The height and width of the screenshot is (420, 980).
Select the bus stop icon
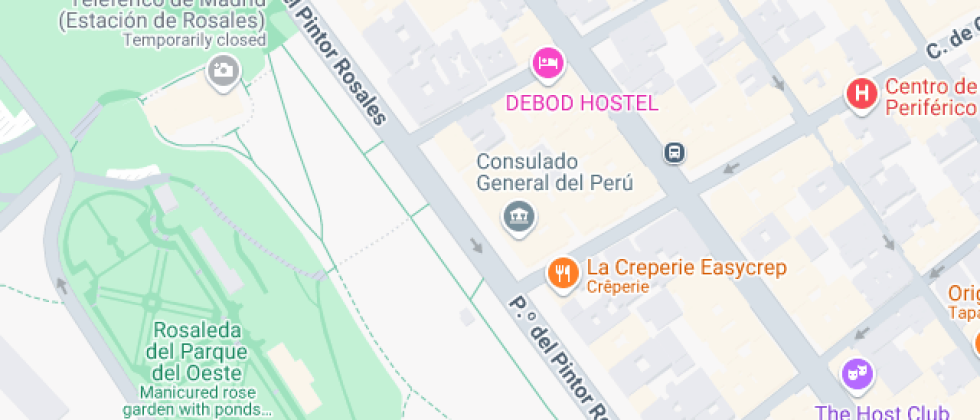(675, 153)
